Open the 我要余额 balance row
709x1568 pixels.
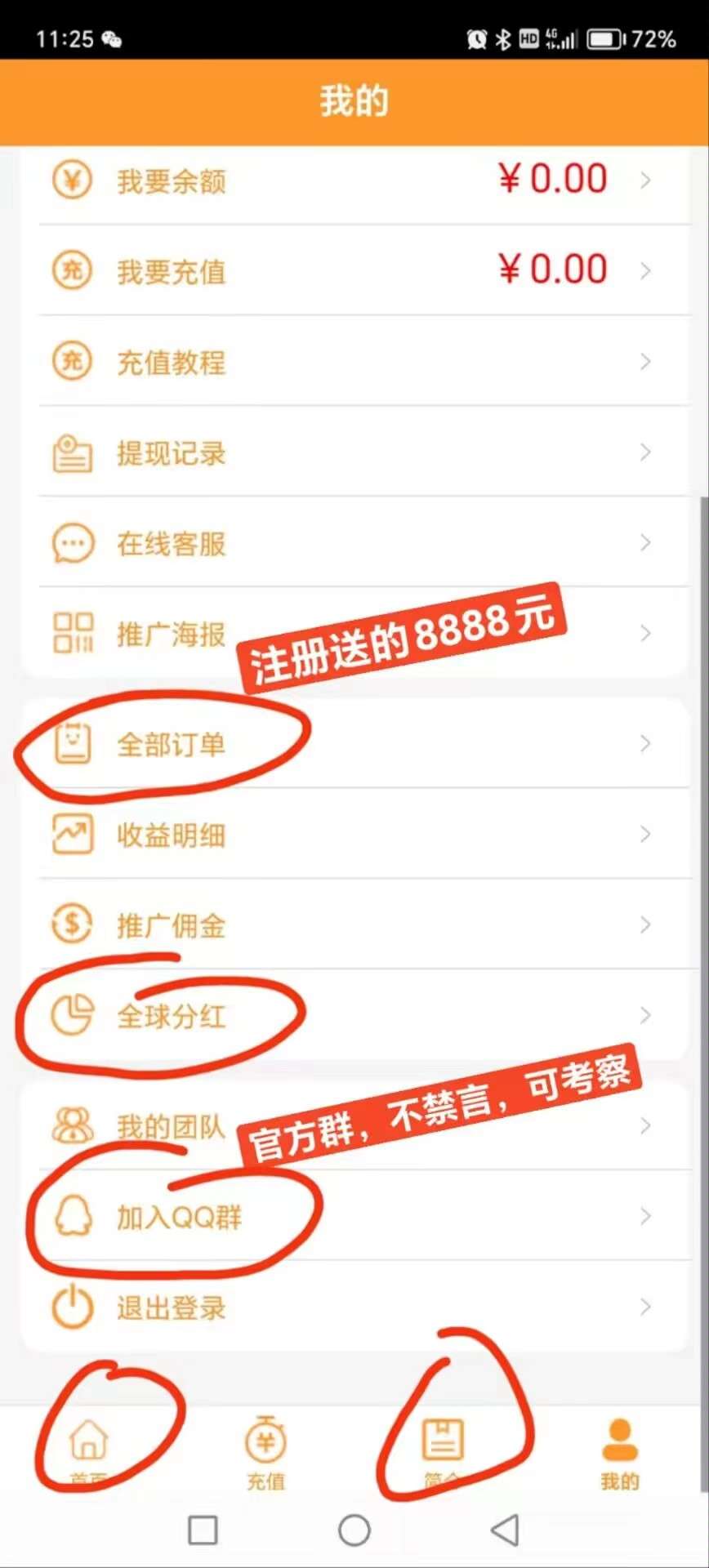point(351,180)
